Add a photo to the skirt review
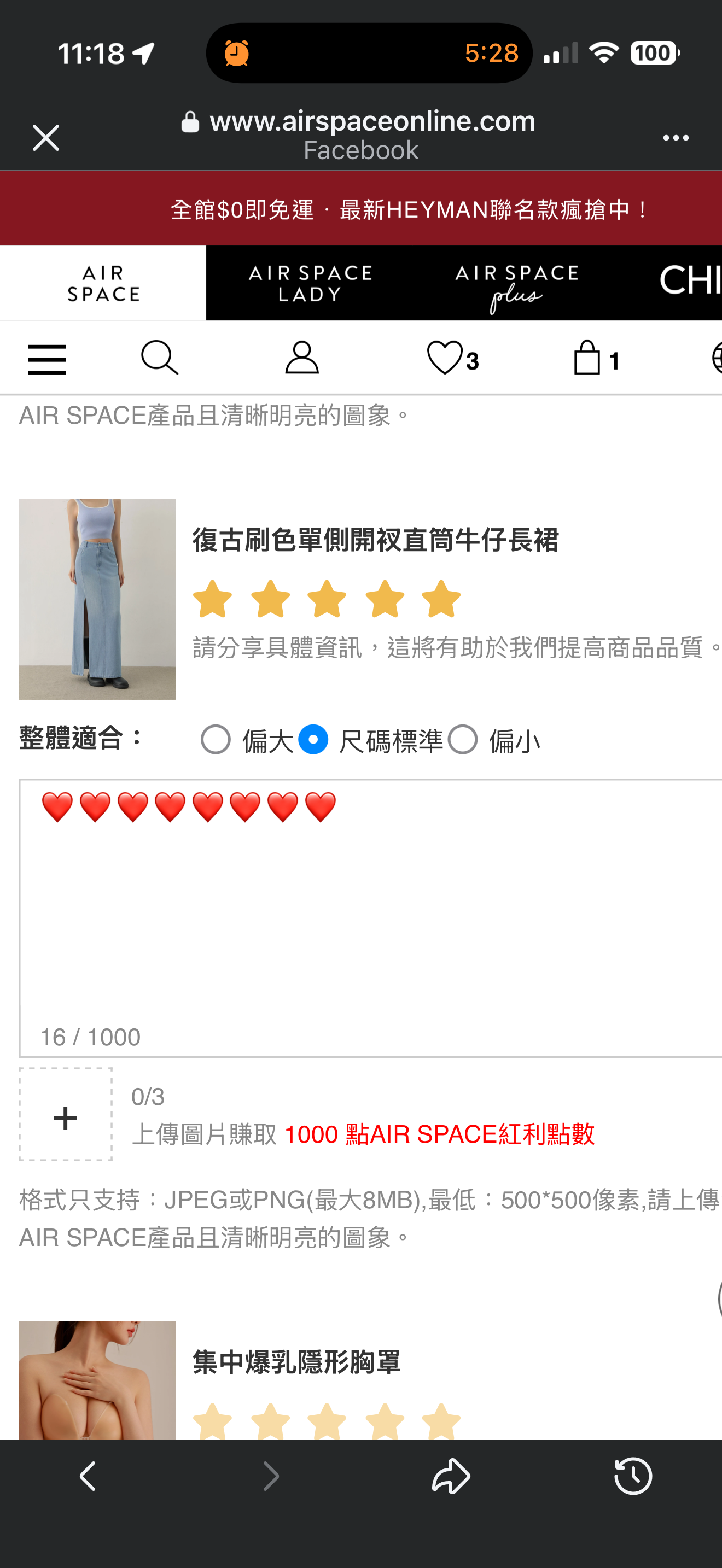This screenshot has width=722, height=1568. coord(66,1114)
